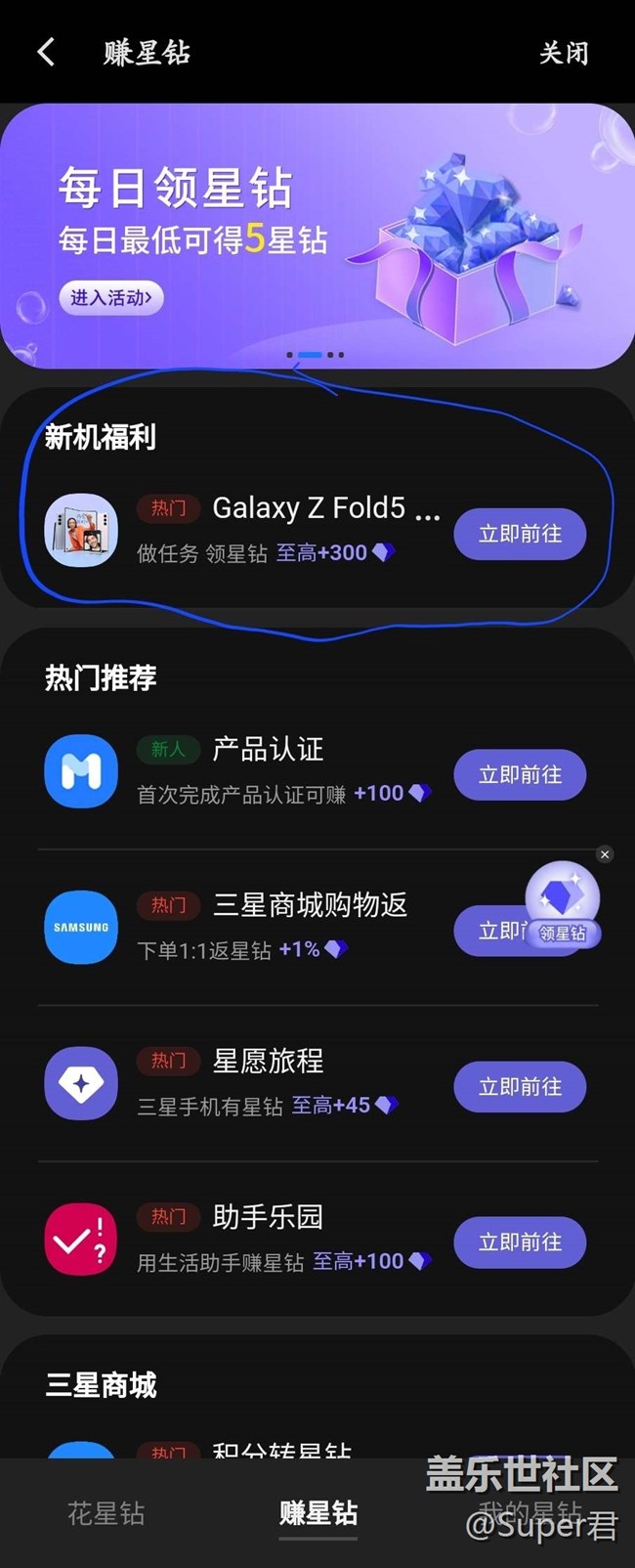Tap 立即前往 for Galaxy Z Fold5
635x1568 pixels.
(520, 534)
